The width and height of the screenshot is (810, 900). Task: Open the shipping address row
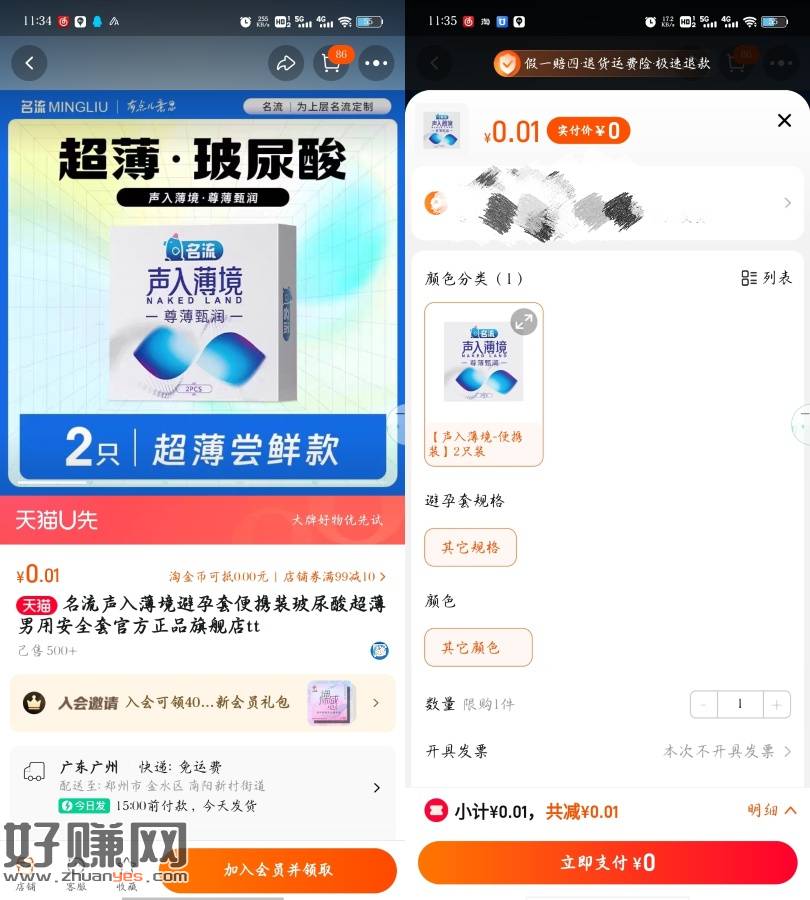click(x=607, y=203)
